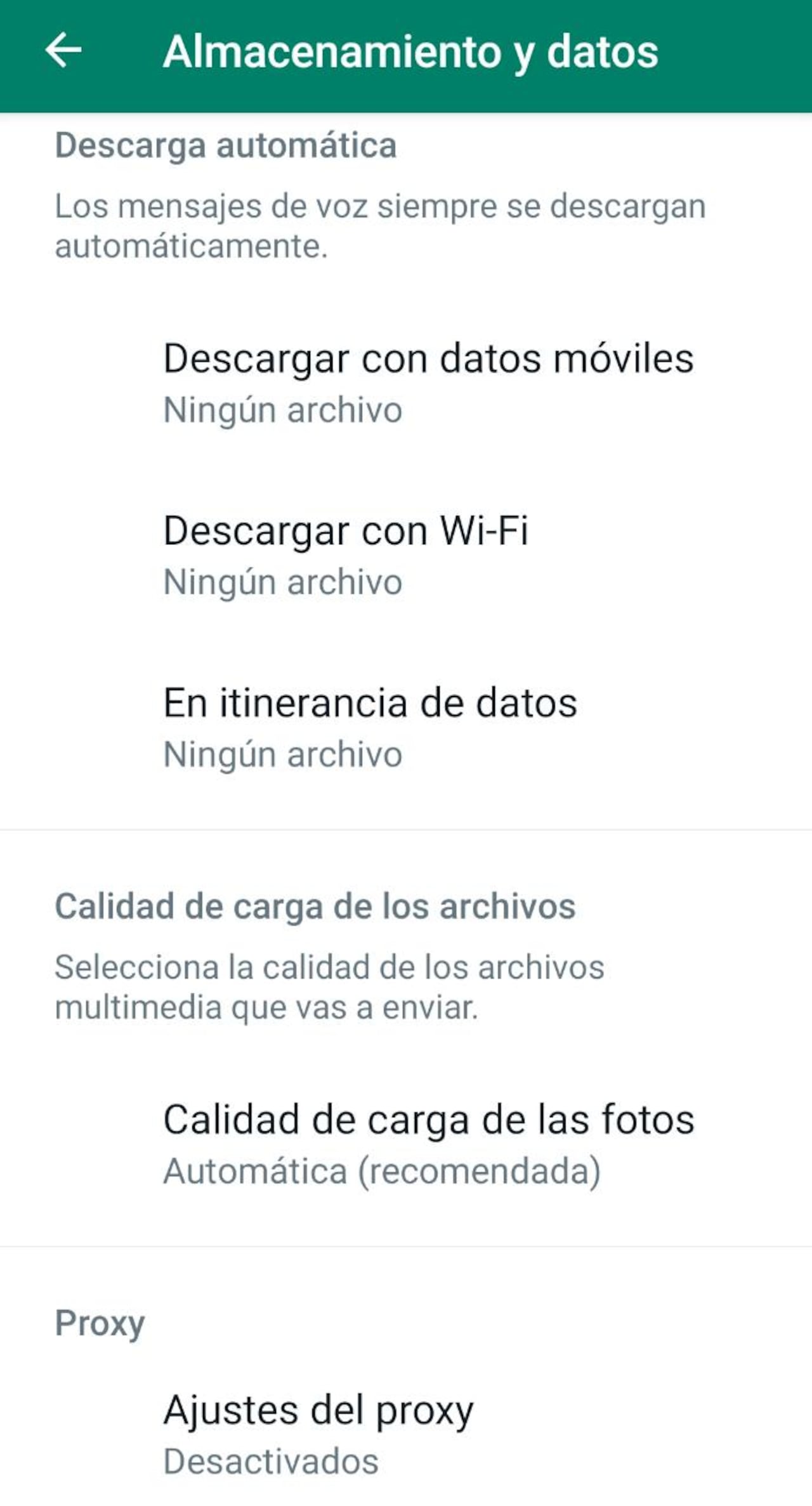Tap the divider above Calidad de carga
The image size is (812, 1506).
(406, 827)
